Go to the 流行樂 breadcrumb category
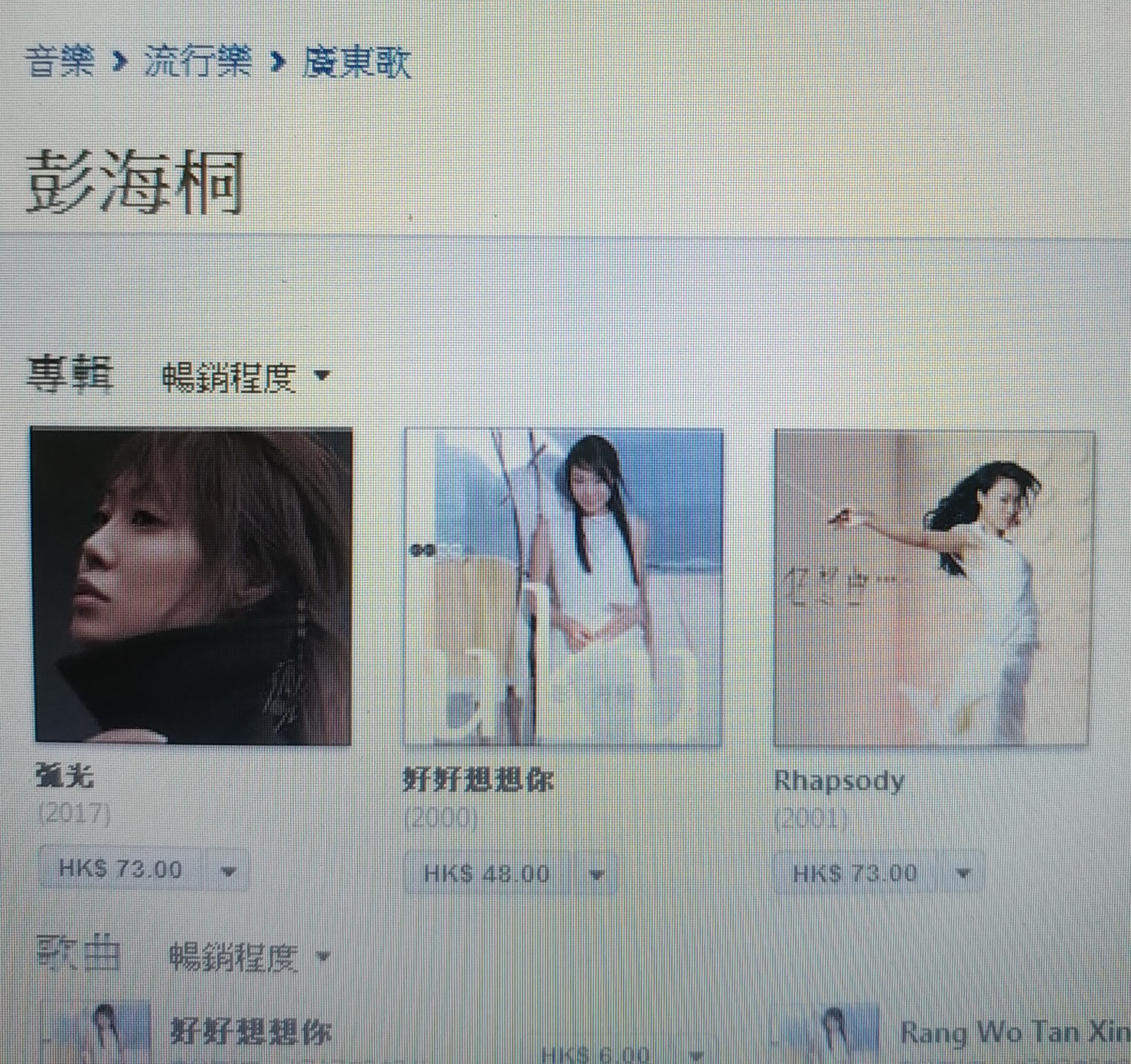 coord(197,61)
